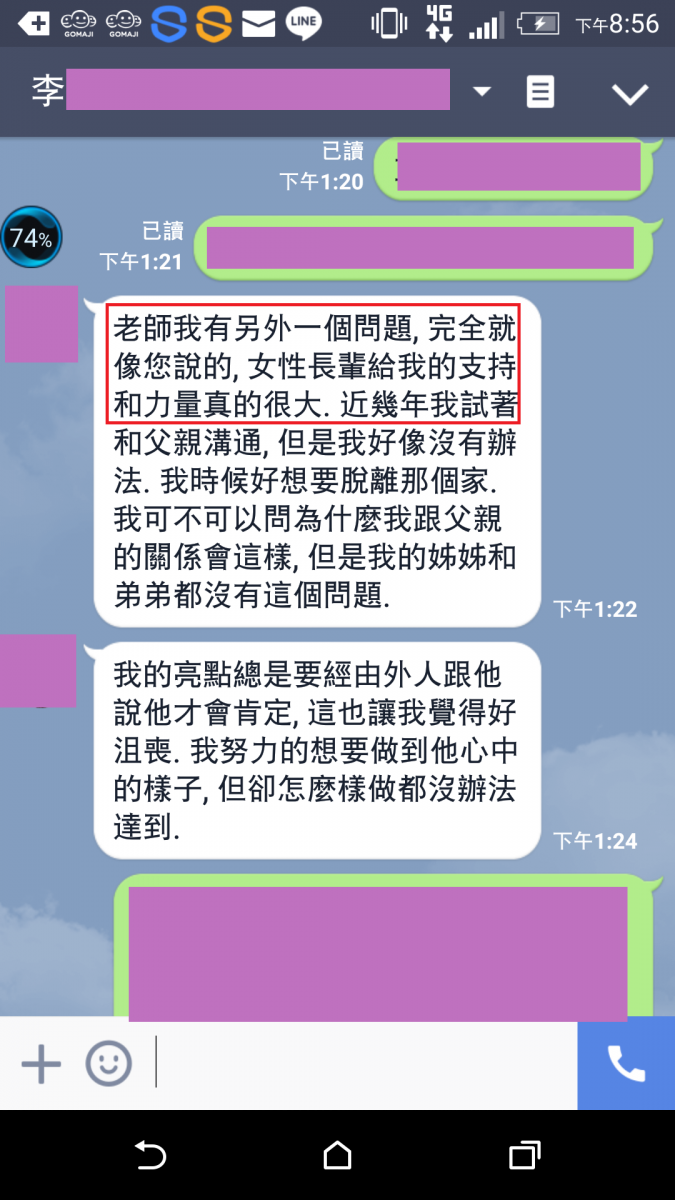Open sender avatar beside the 下午1:22 message
The height and width of the screenshot is (1200, 675).
[42, 323]
